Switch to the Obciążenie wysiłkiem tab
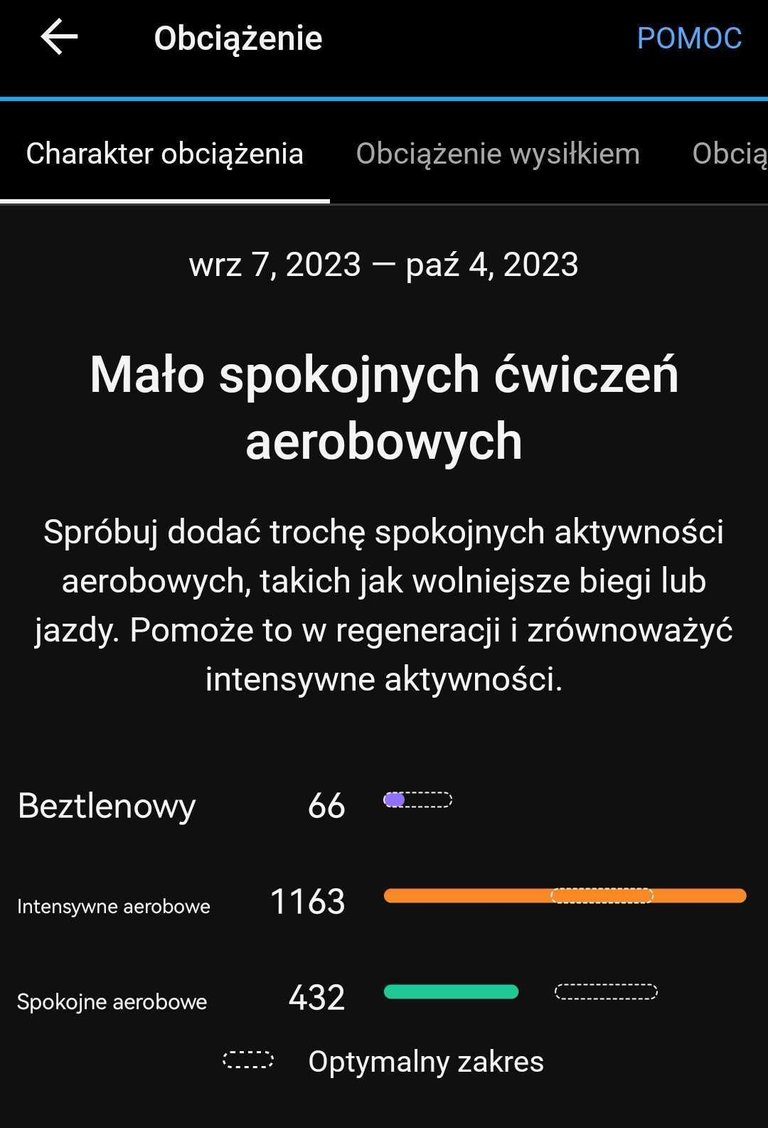 [497, 154]
